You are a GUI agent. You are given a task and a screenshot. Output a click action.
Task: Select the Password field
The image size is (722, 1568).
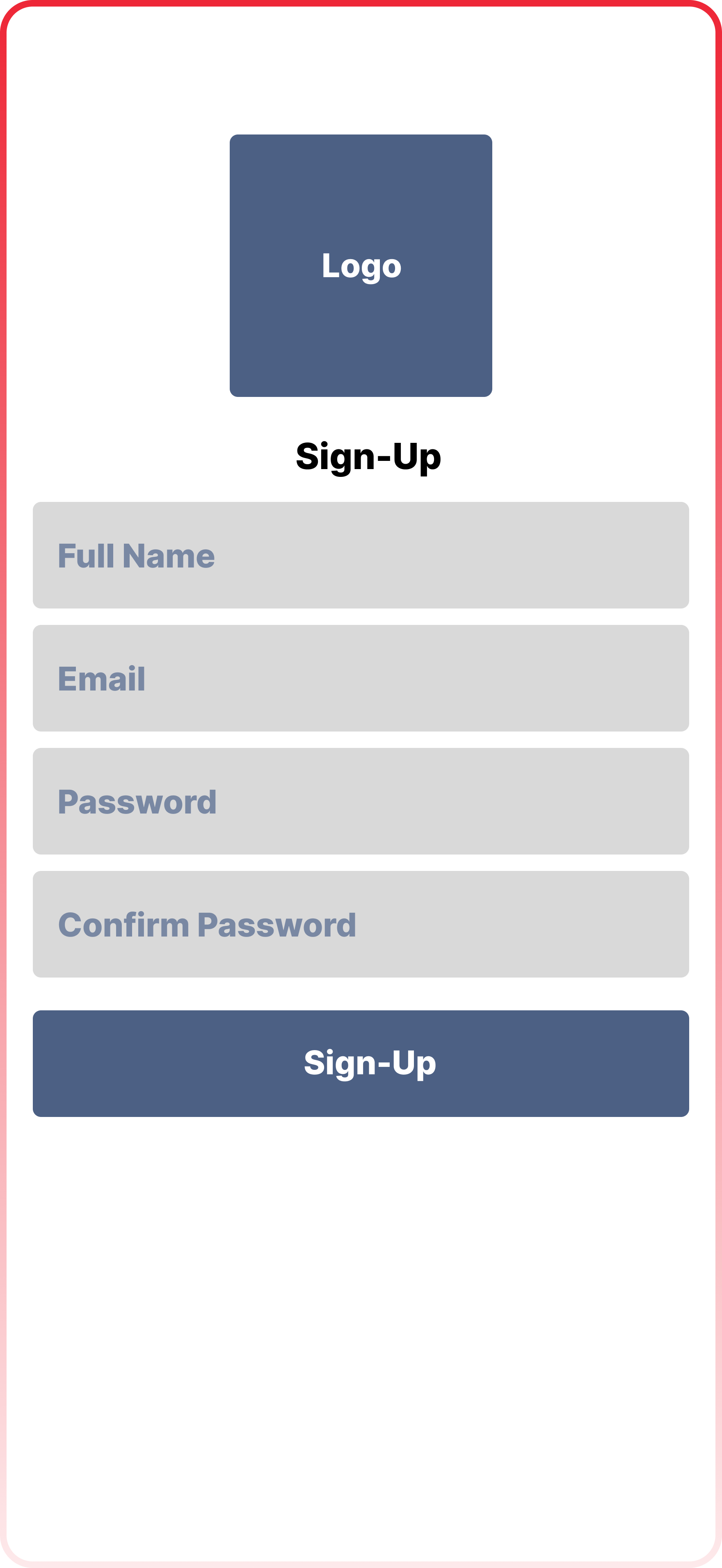click(x=361, y=801)
